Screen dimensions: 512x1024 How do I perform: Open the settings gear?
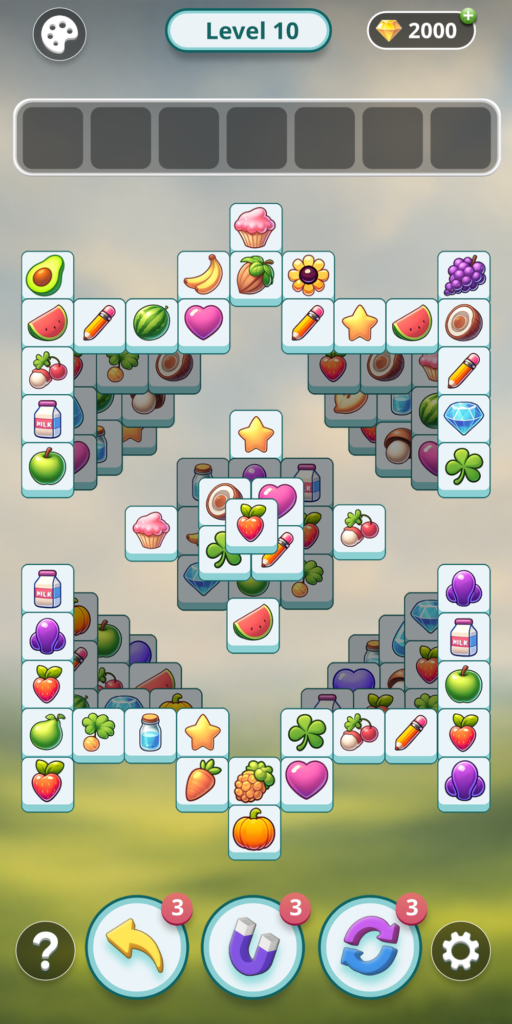461,950
